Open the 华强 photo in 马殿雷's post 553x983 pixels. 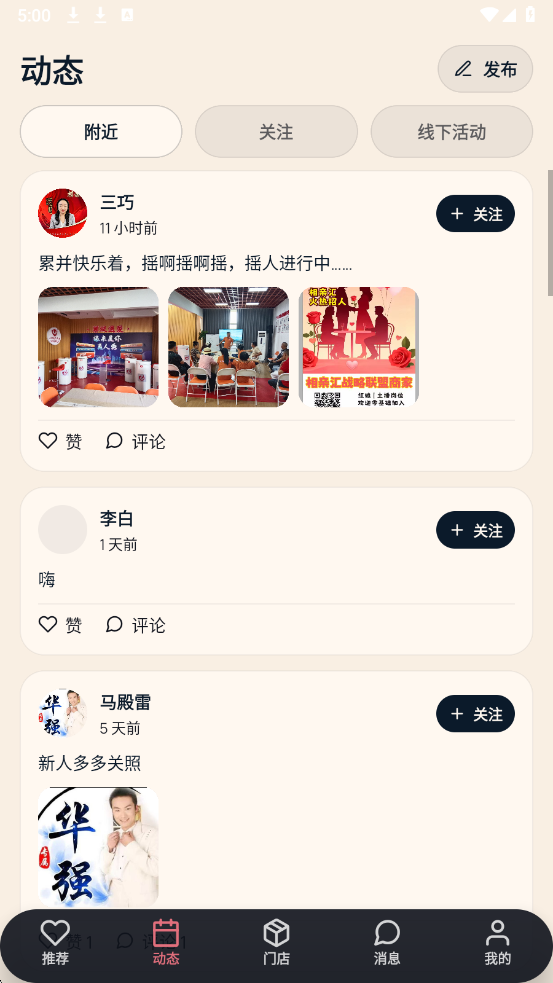(98, 848)
